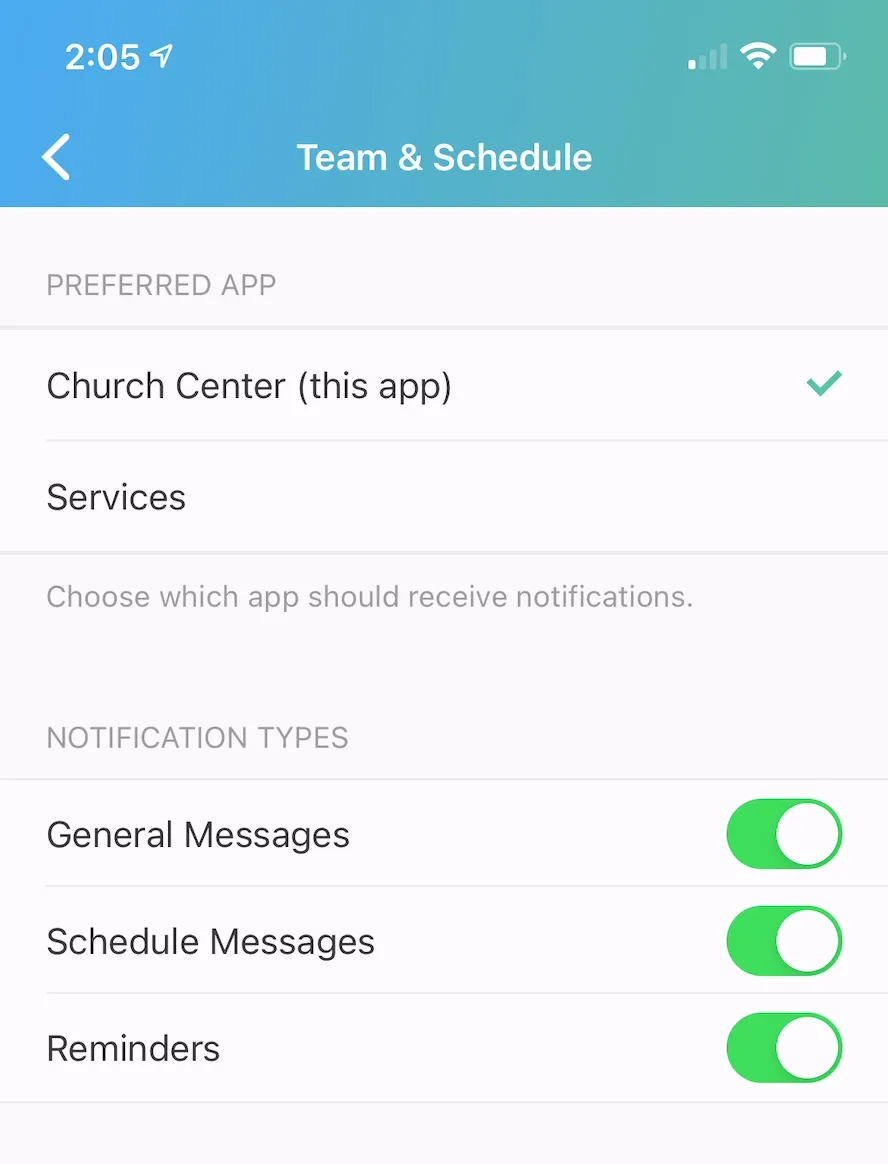Tap the Team & Schedule title
Viewport: 888px width, 1164px height.
(444, 157)
